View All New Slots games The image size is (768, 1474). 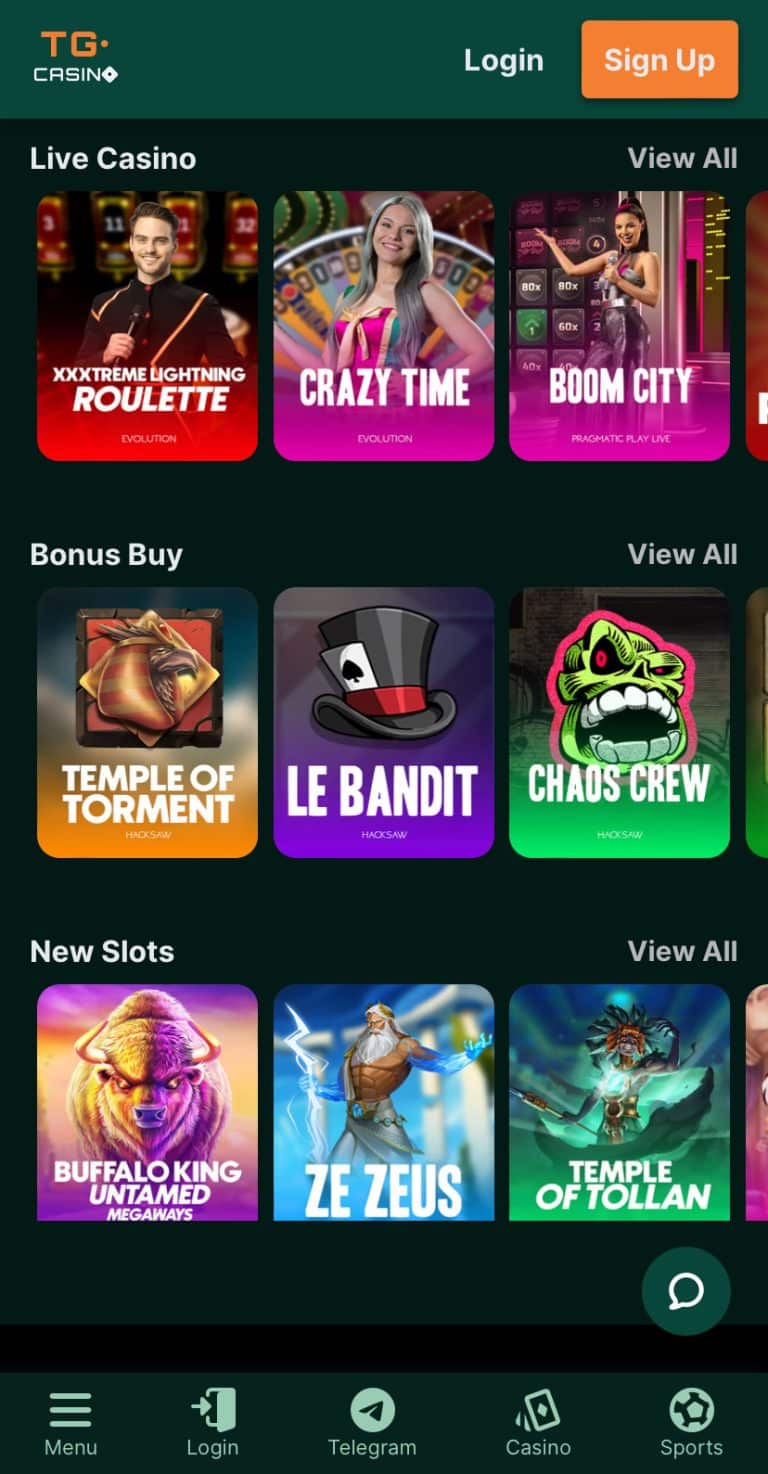point(683,951)
